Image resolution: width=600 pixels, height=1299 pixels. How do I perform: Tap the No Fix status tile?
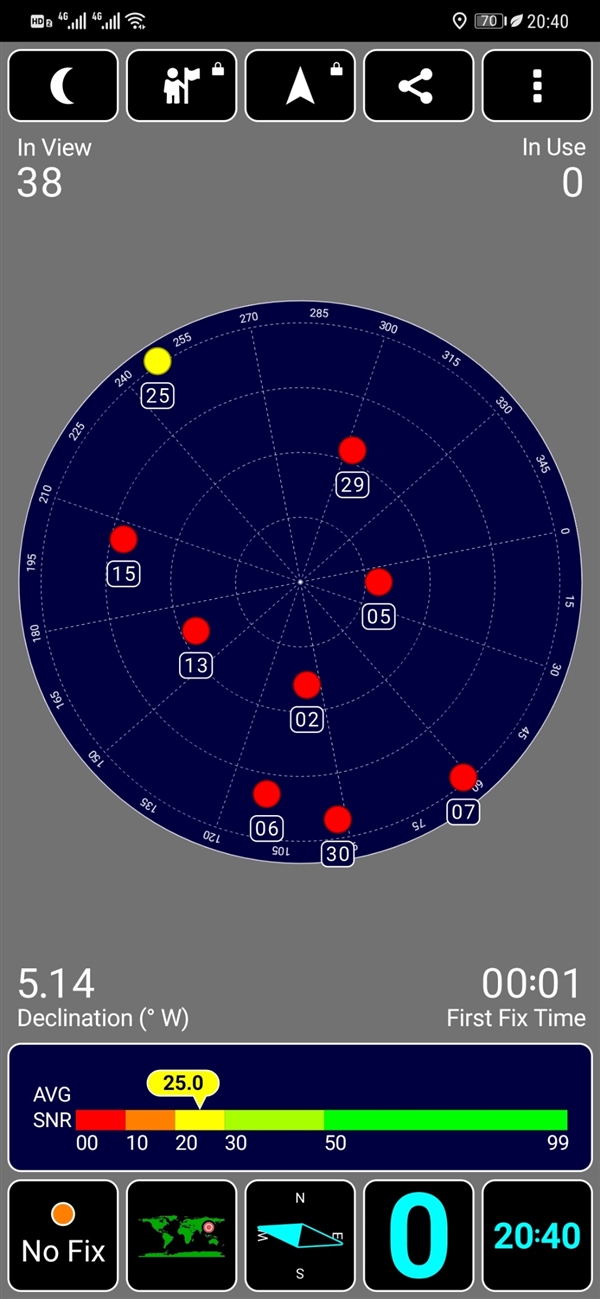point(63,1235)
